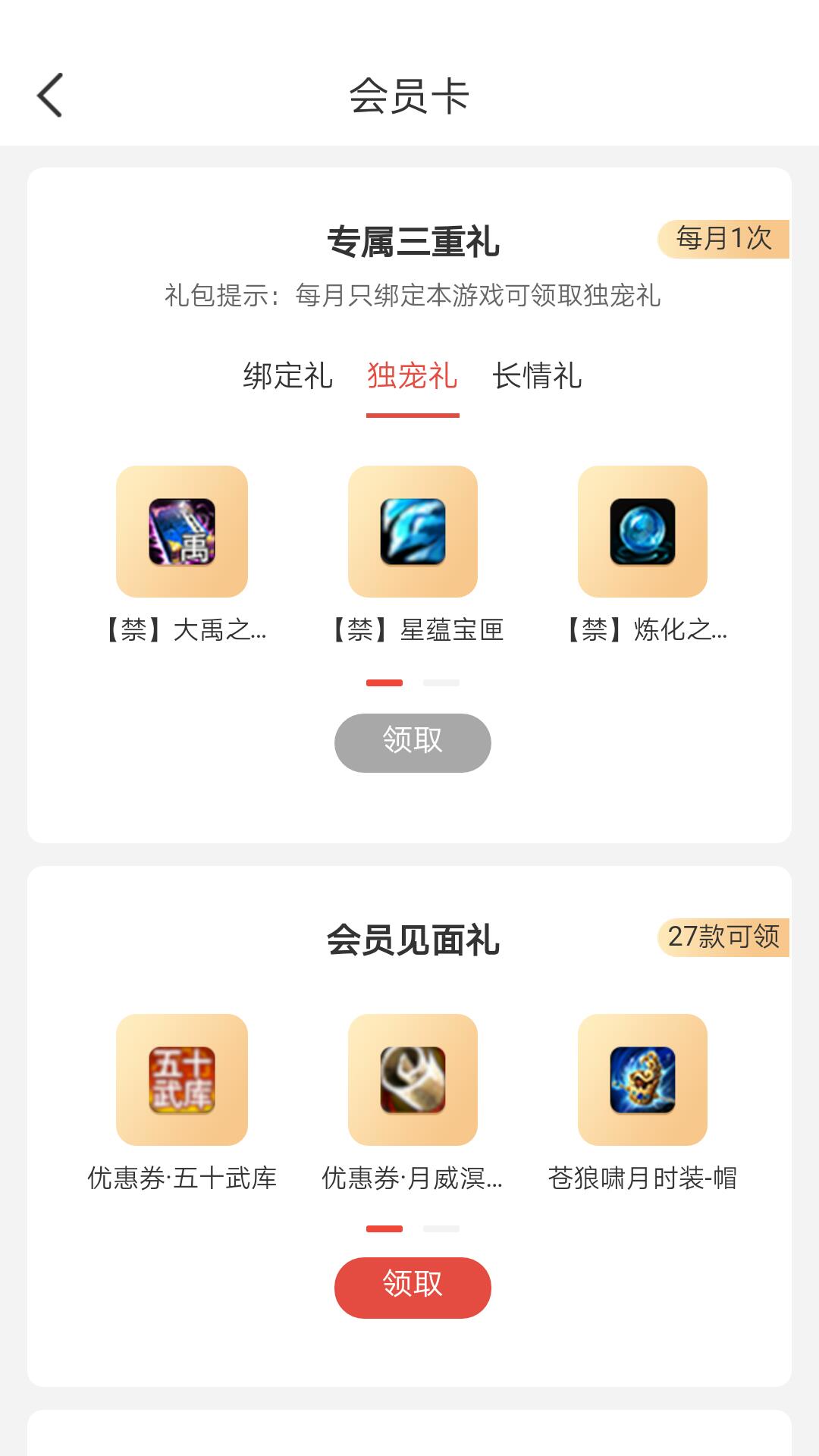This screenshot has height=1456, width=819.
Task: Go back from the 会员卡 page
Action: 50,96
